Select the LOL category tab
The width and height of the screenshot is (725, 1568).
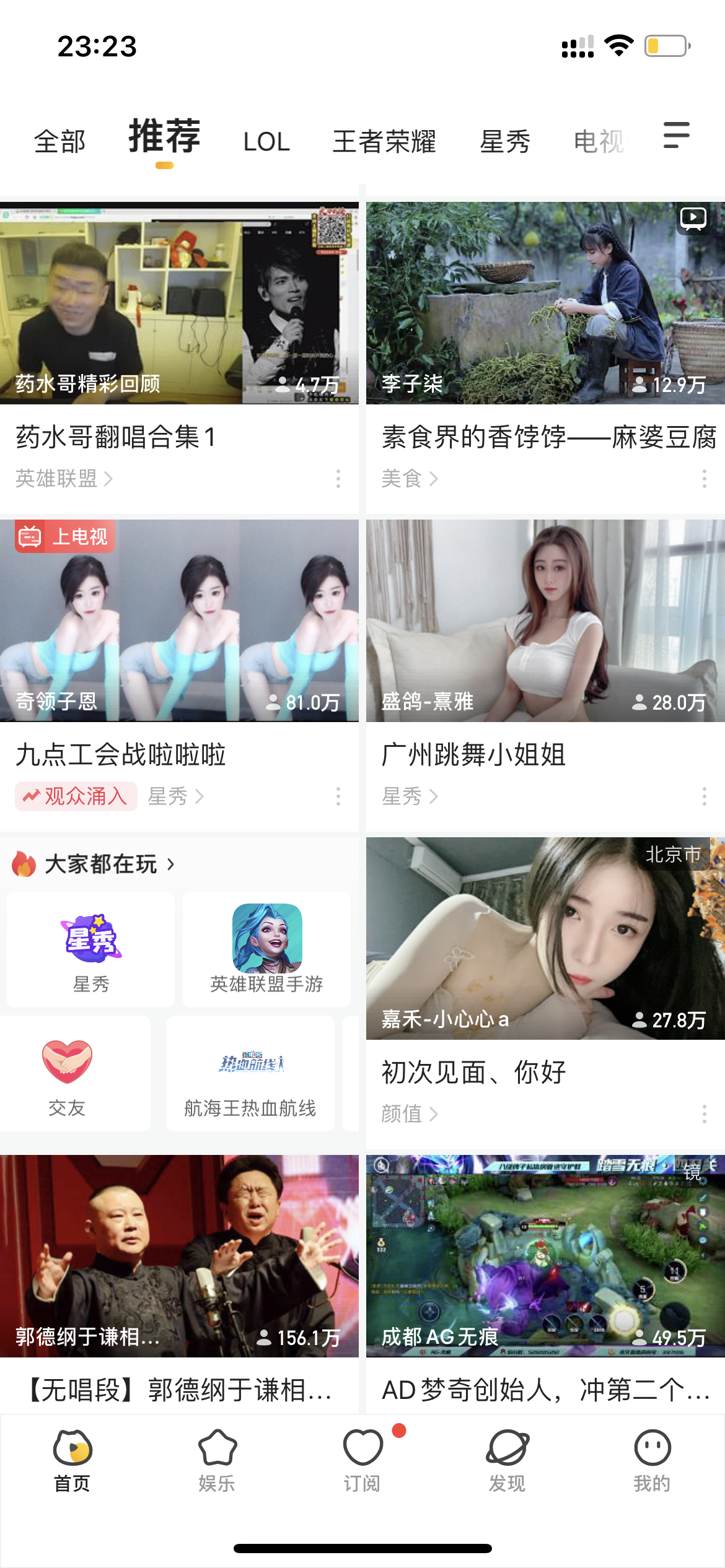point(266,142)
